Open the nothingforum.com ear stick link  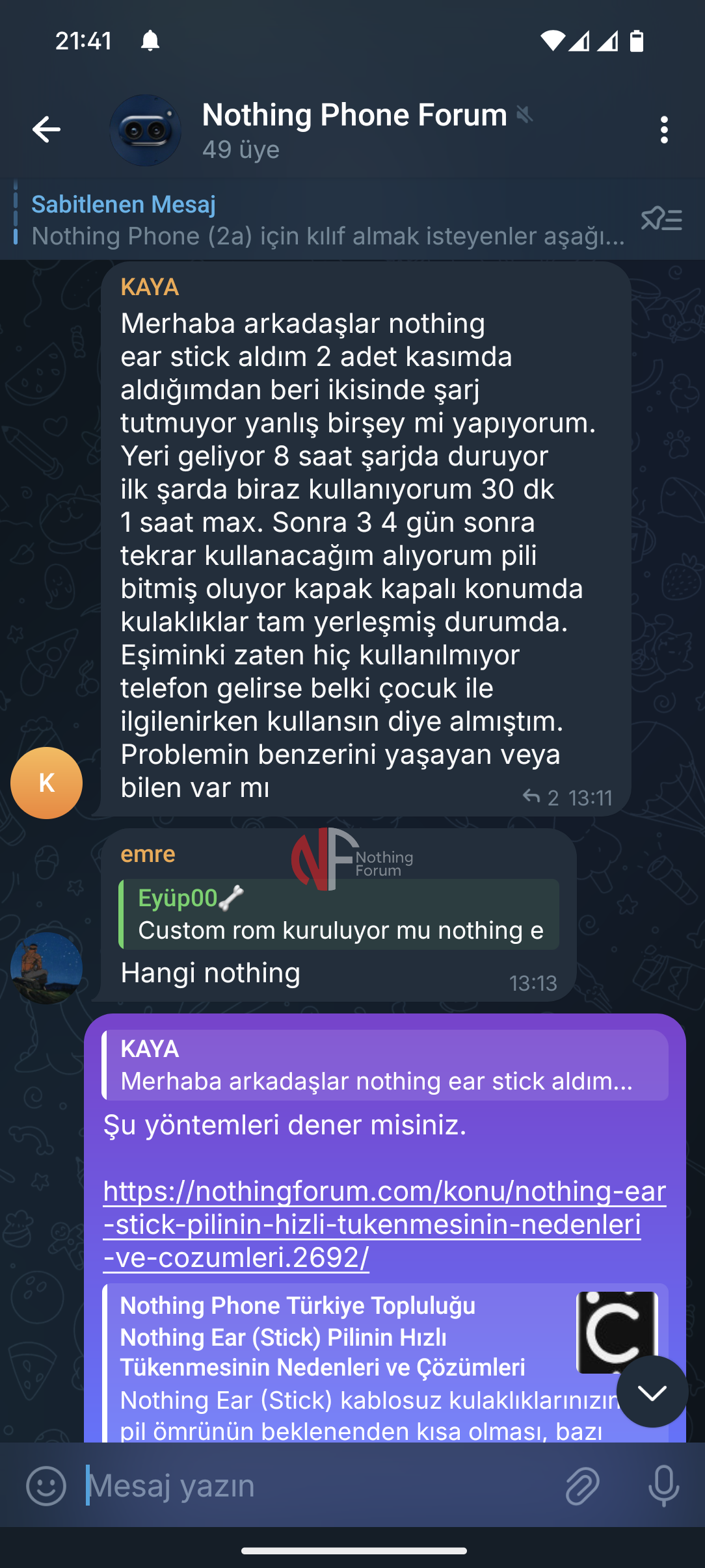pyautogui.click(x=384, y=1224)
